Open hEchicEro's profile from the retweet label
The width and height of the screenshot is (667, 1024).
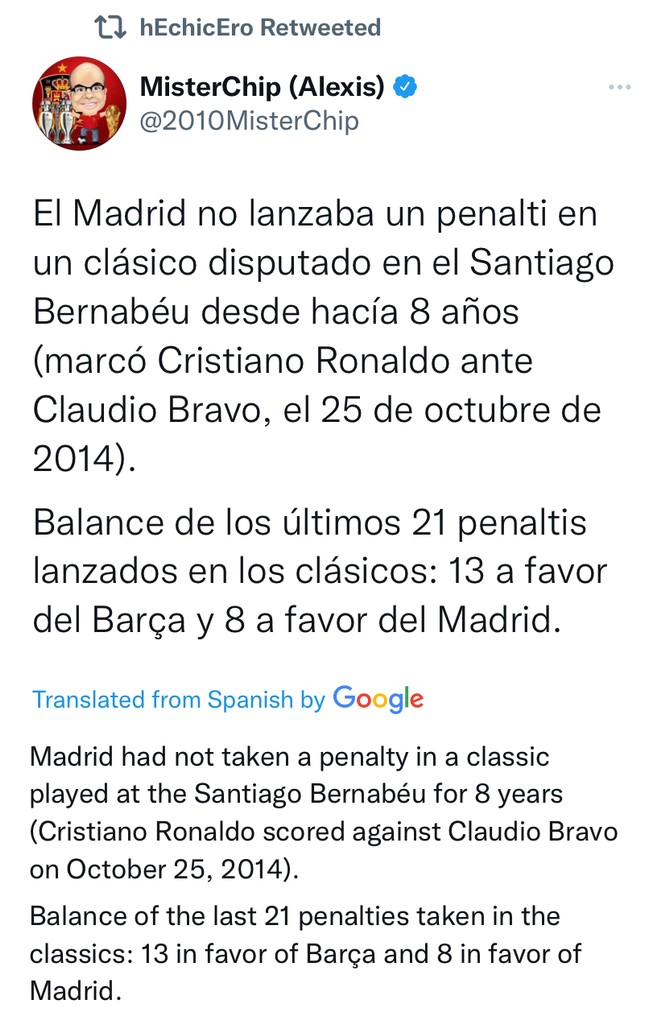point(260,27)
